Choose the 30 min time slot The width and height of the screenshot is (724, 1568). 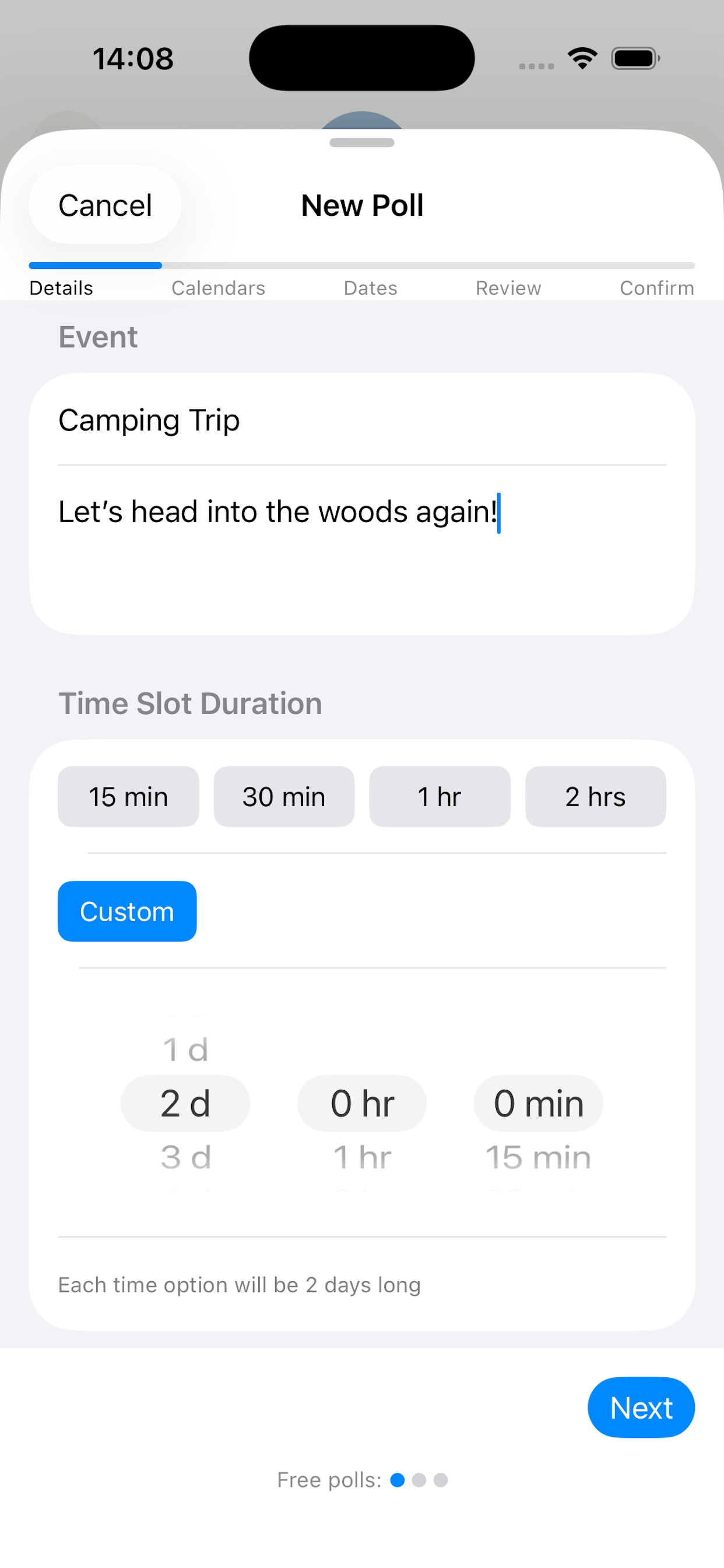(283, 796)
